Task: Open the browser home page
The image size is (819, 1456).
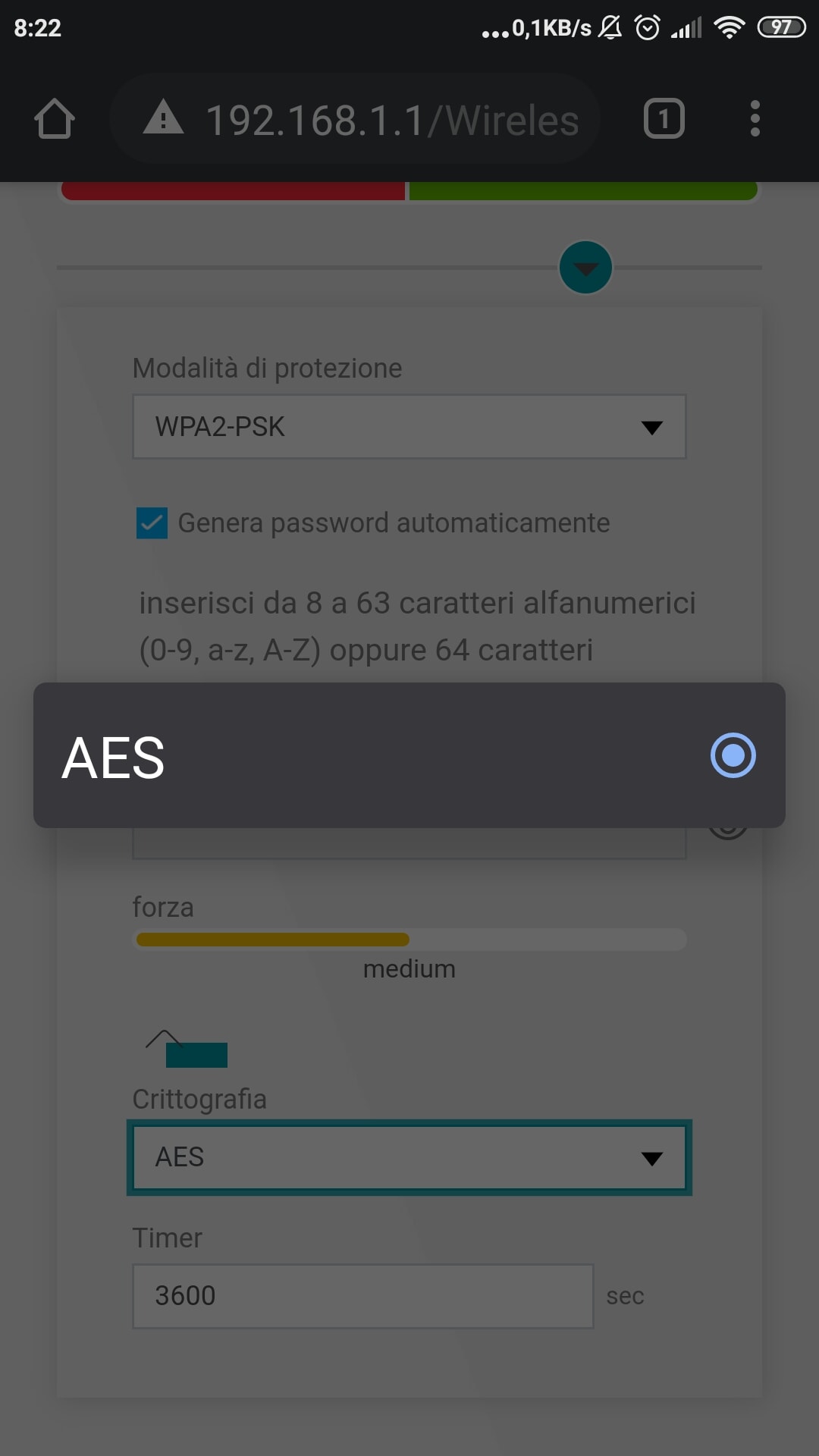Action: (55, 119)
